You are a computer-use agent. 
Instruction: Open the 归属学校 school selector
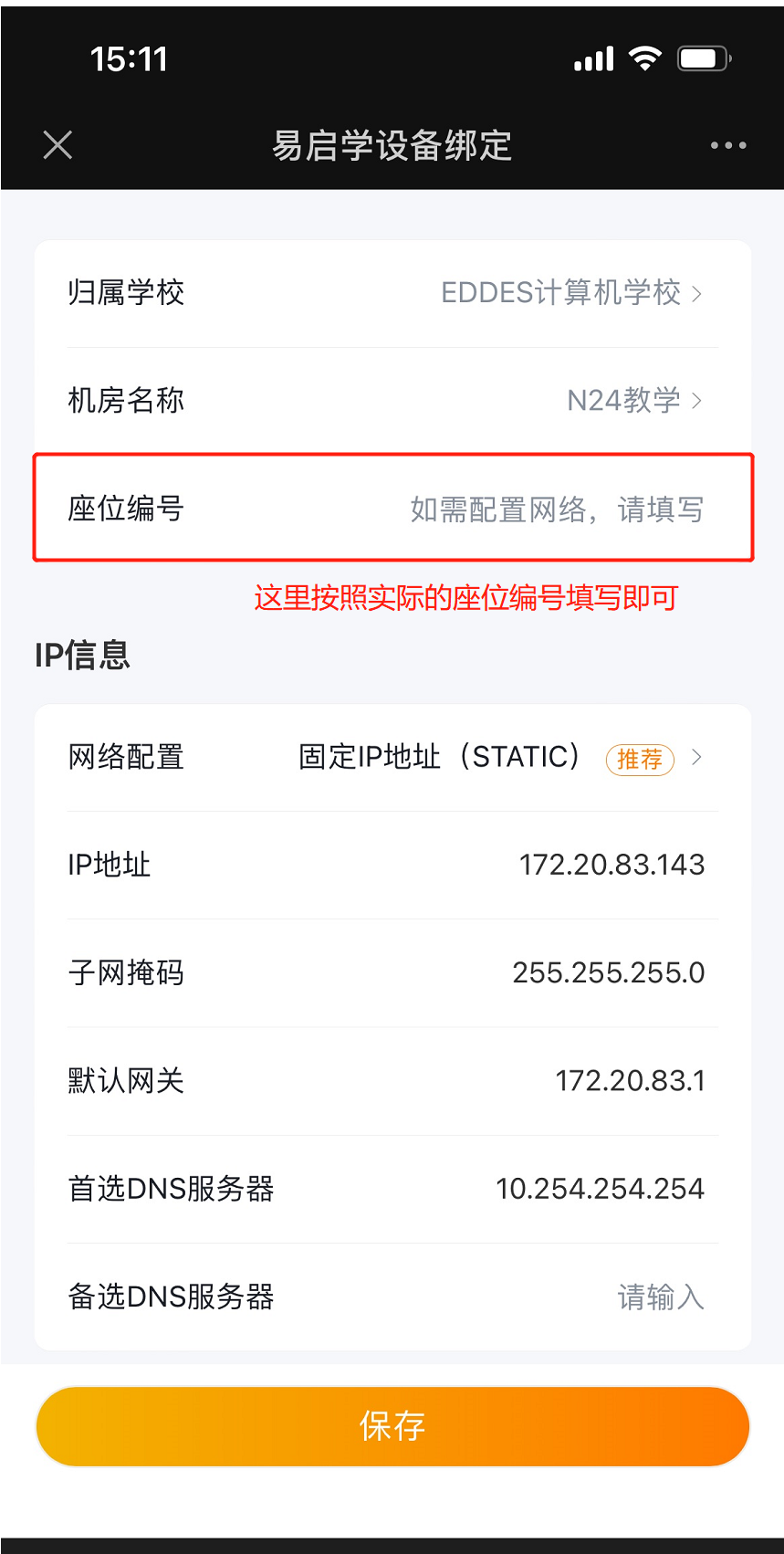pos(392,293)
